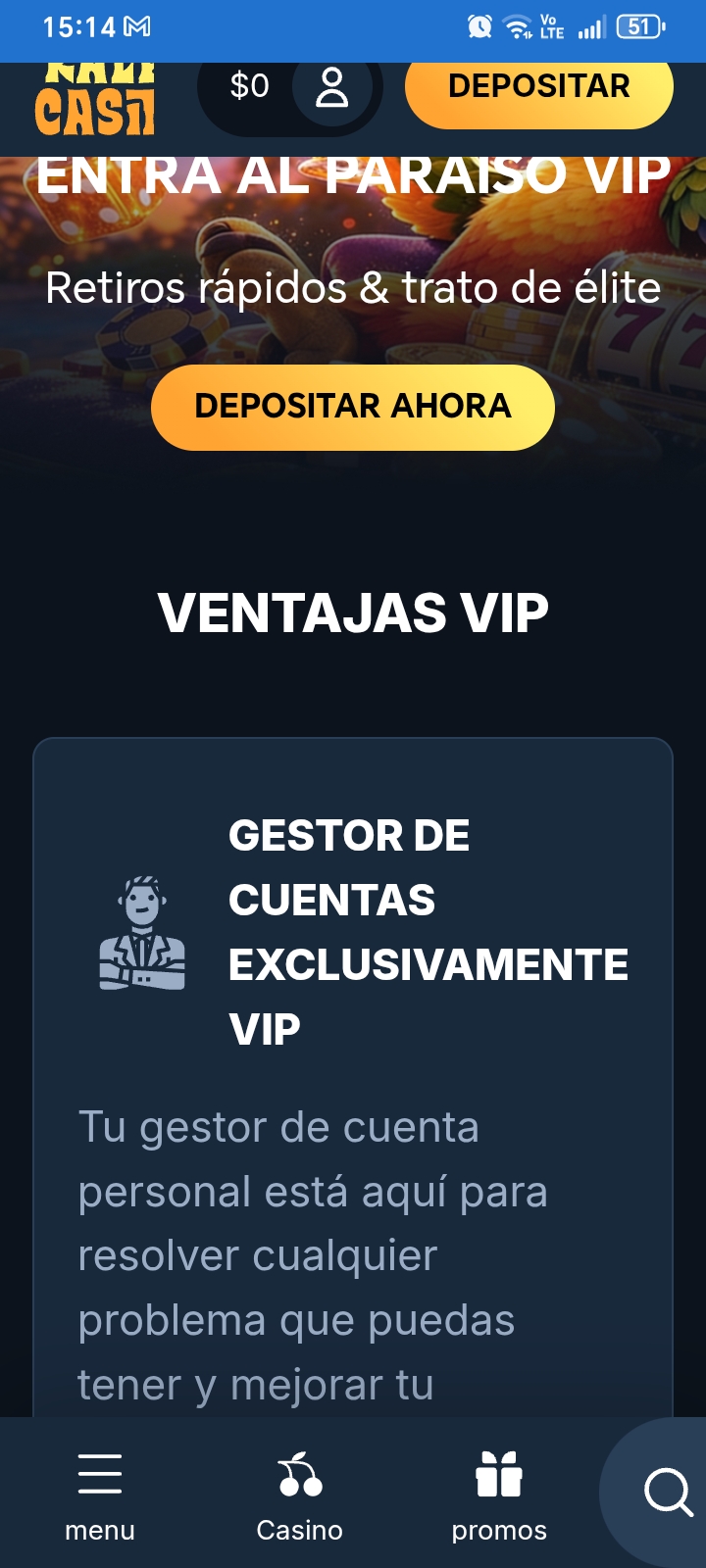Tap the DEPOSITAR AHORA button
This screenshot has width=706, height=1568.
pos(353,407)
